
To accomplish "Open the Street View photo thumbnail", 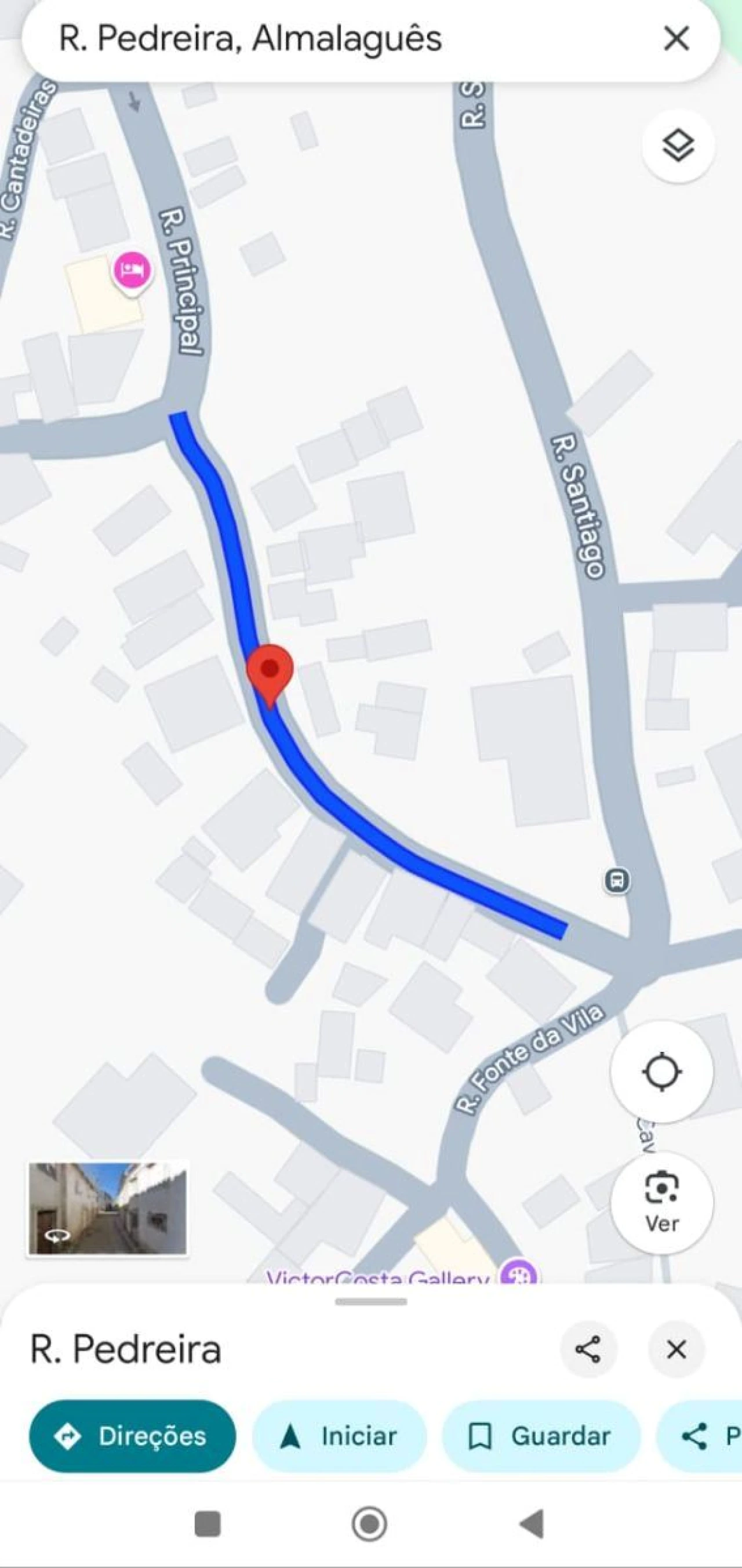I will click(108, 1209).
